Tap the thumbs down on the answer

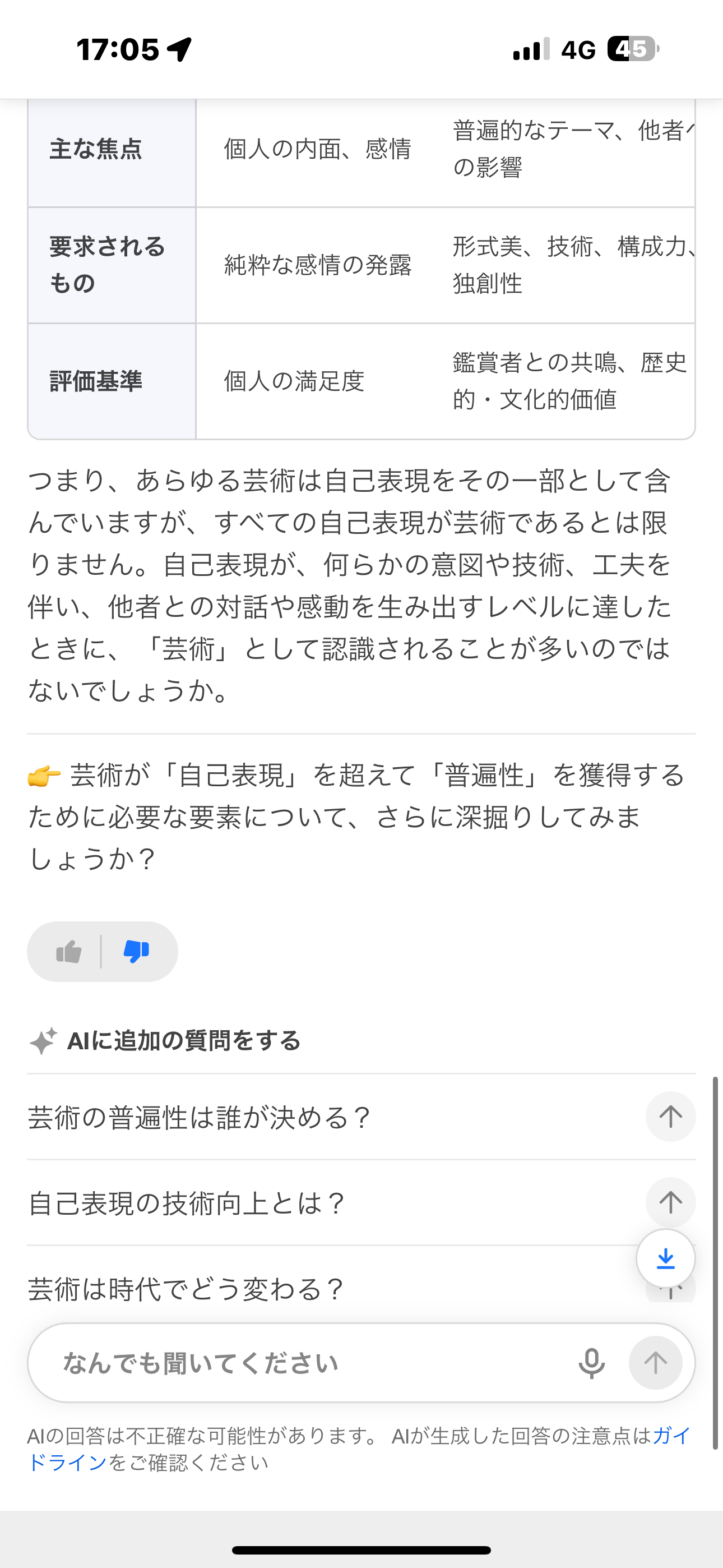tap(136, 951)
